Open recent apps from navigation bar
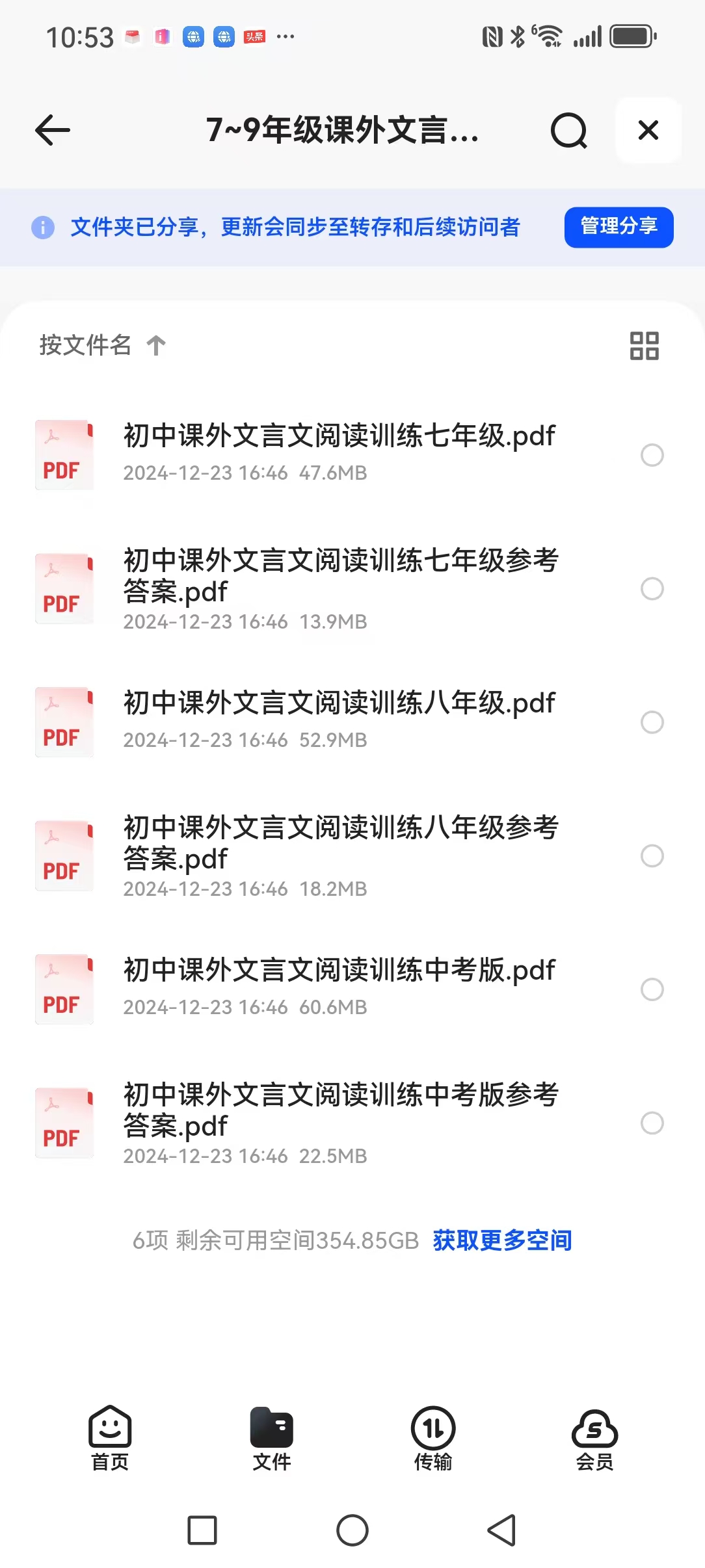Viewport: 705px width, 1568px height. pyautogui.click(x=202, y=1530)
